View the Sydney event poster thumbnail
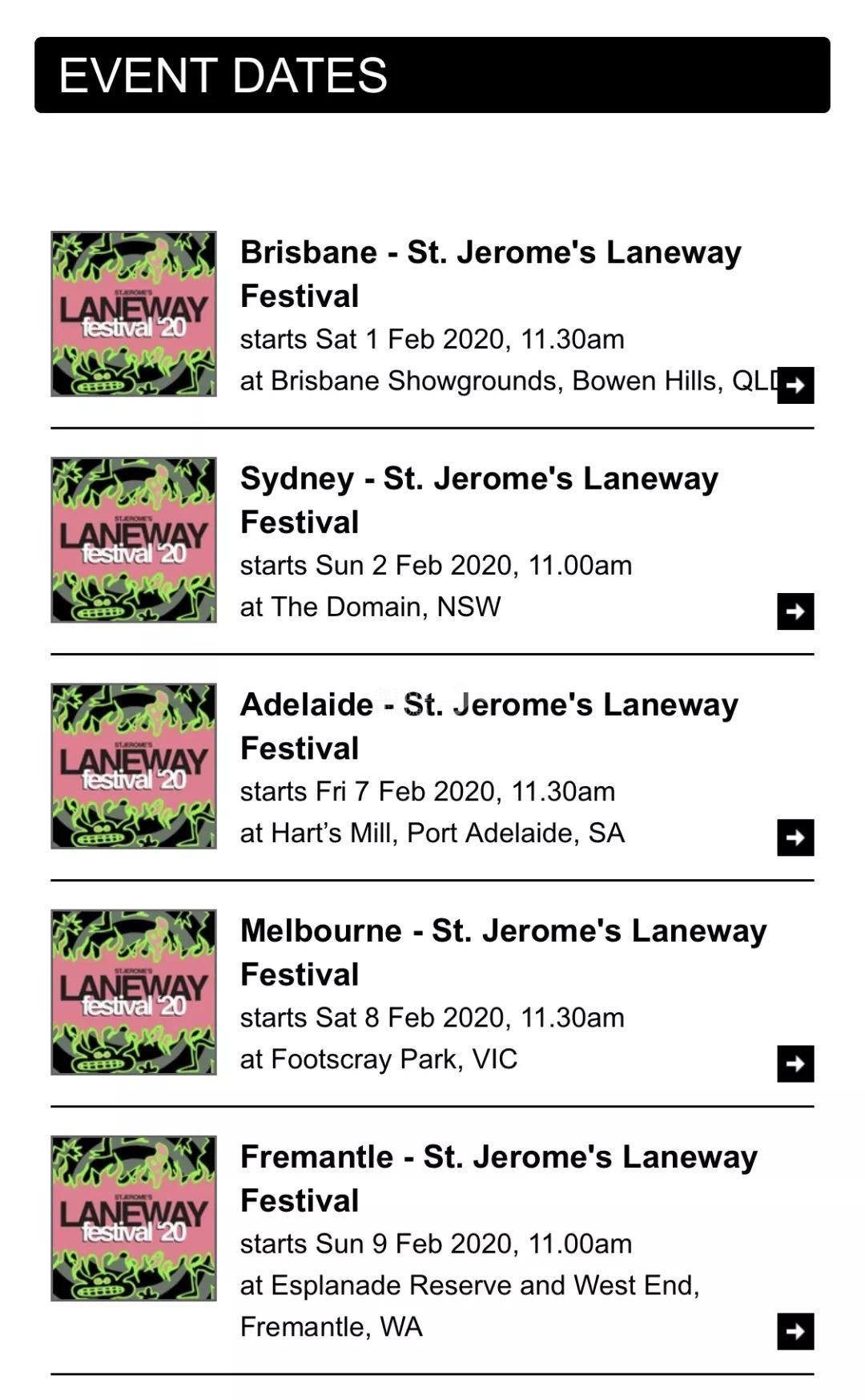Viewport: 865px width, 1400px height. click(x=134, y=539)
